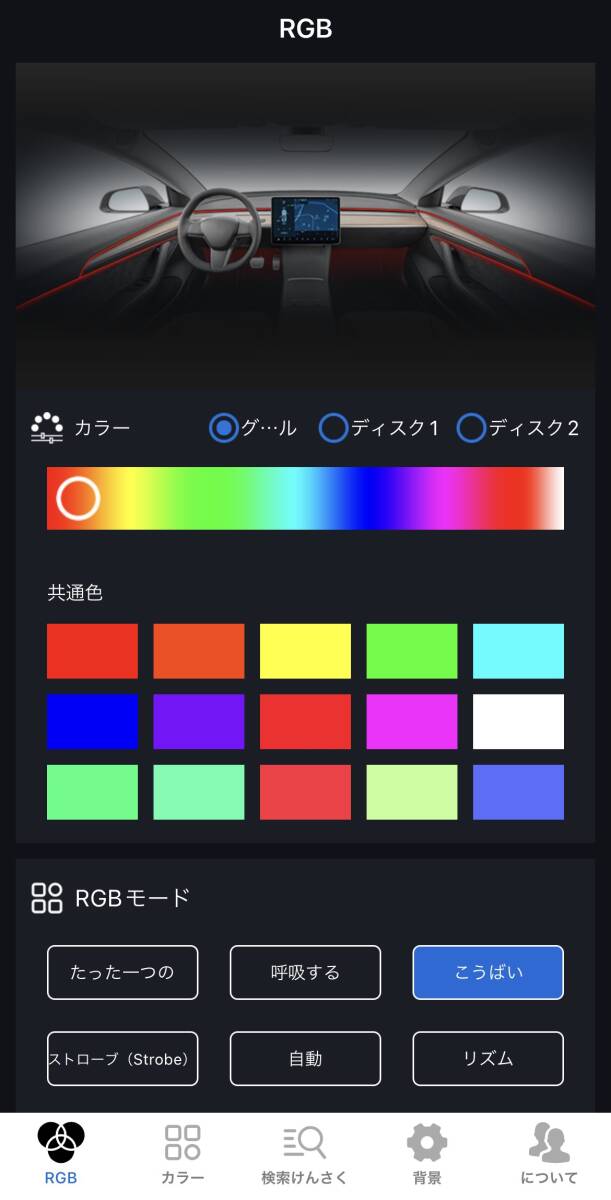Select the magenta color swatch
The image size is (611, 1200).
click(411, 721)
